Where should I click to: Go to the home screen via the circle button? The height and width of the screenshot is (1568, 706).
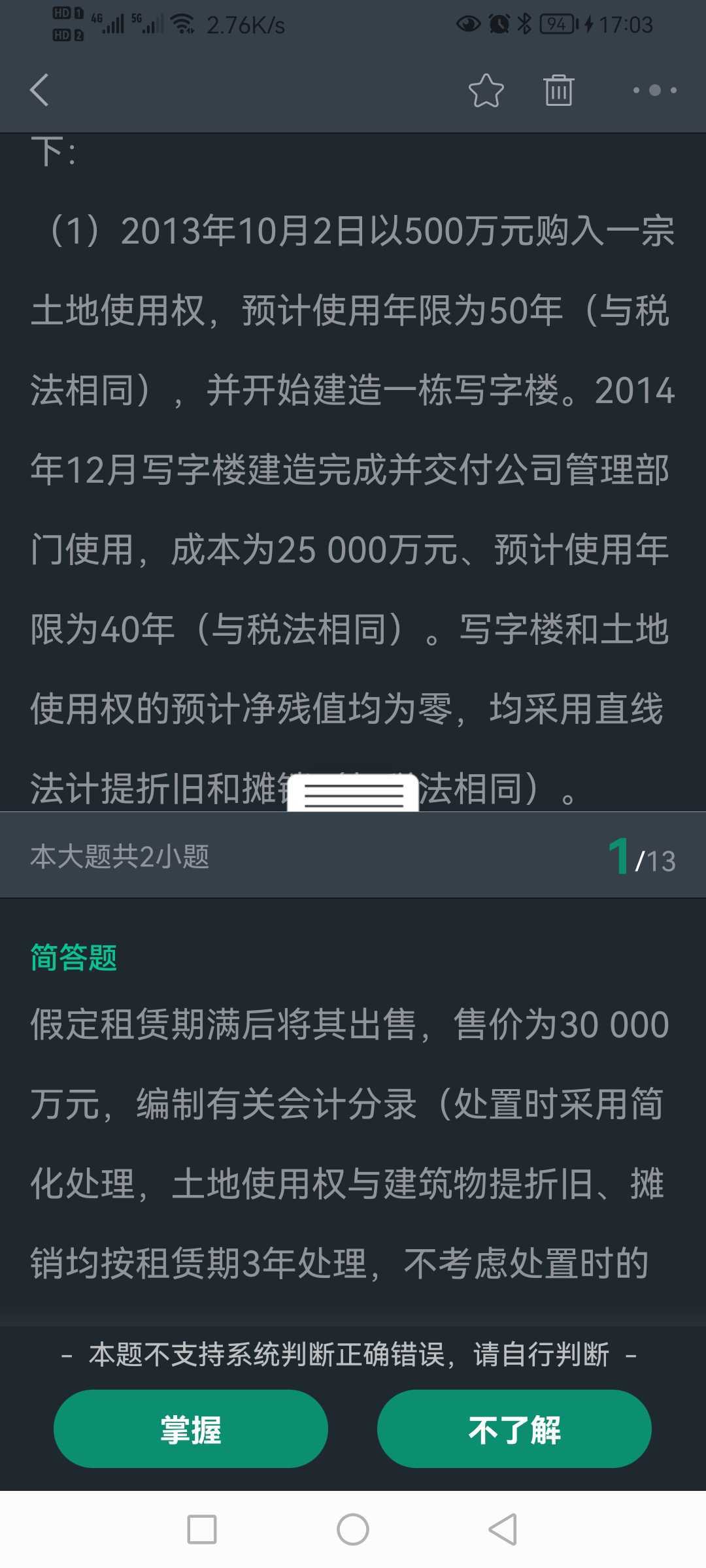pos(353,1529)
